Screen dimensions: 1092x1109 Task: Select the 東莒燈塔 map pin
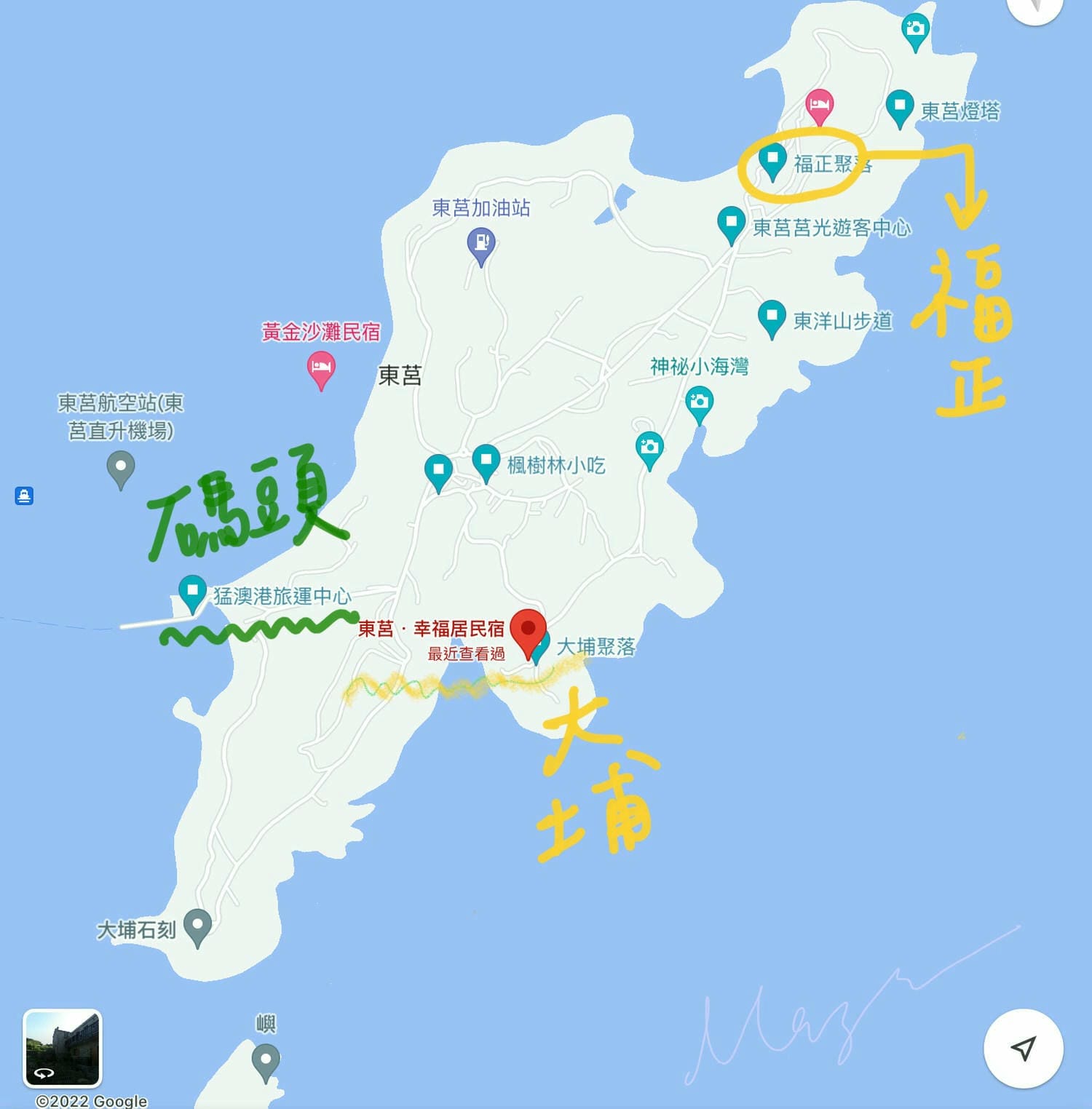click(900, 108)
